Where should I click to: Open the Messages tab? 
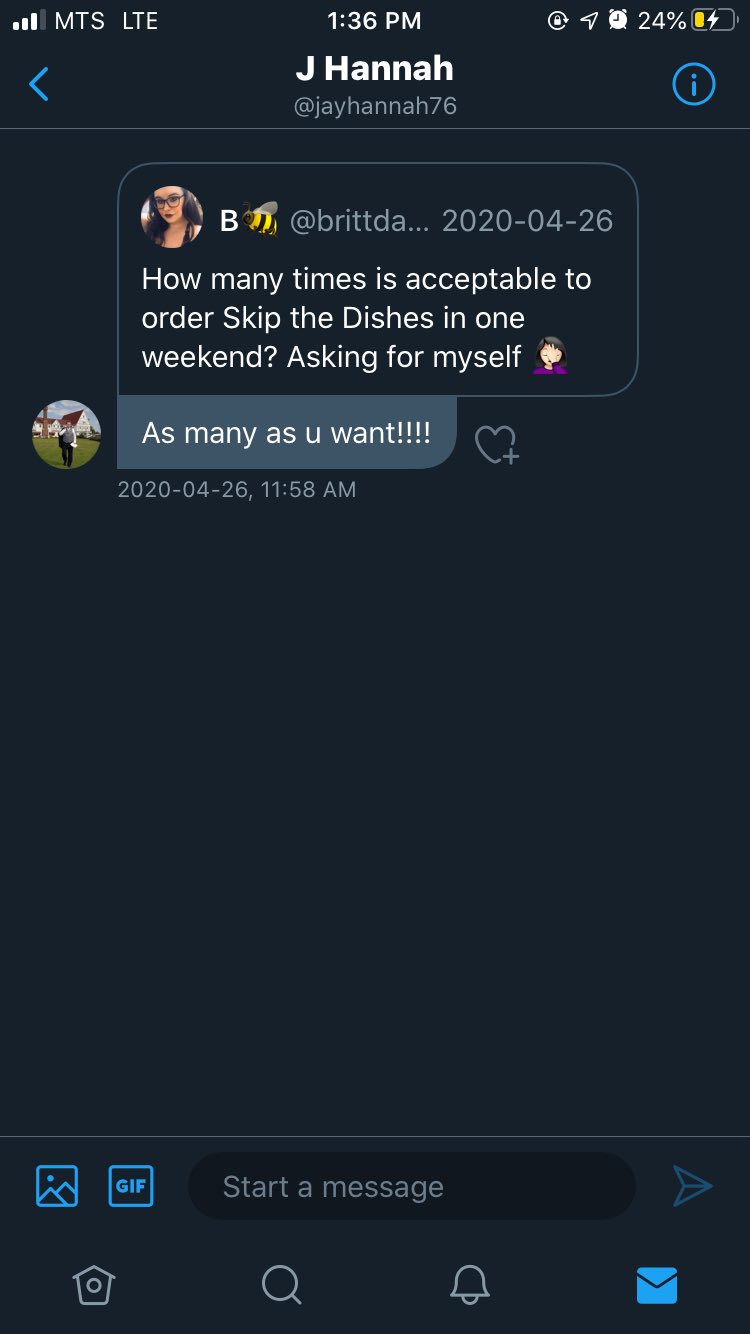(x=657, y=1285)
